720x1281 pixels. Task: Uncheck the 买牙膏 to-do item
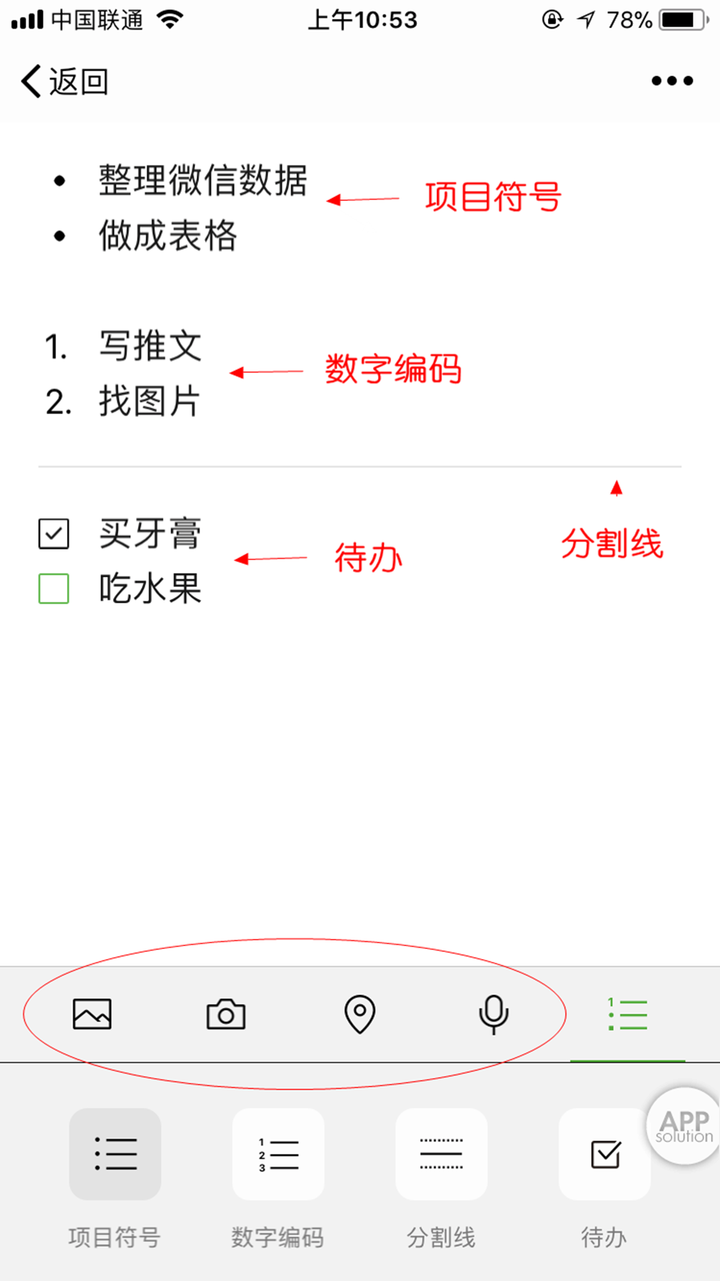[x=54, y=534]
